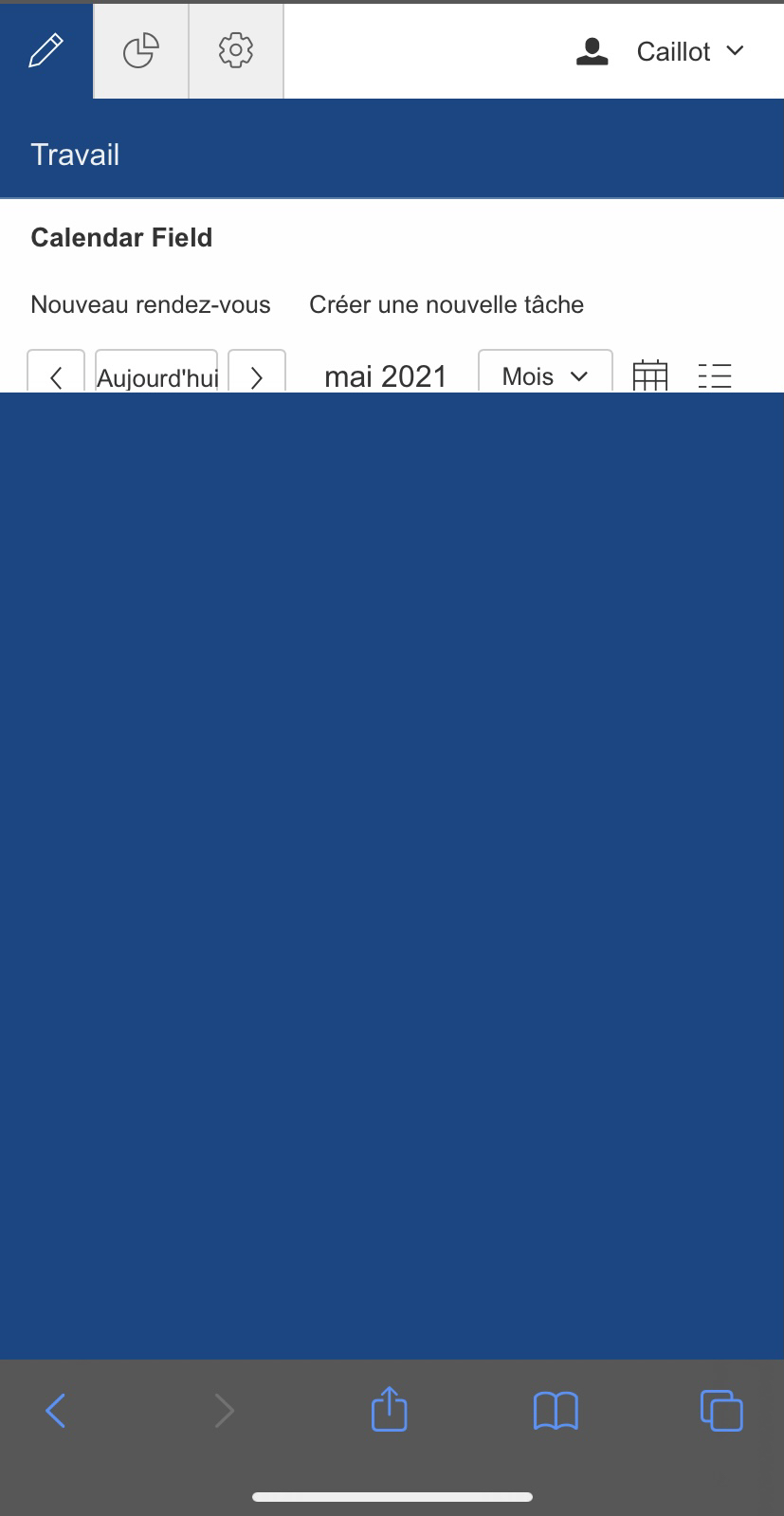Open the pencil edit tab
The image size is (784, 1516).
pyautogui.click(x=46, y=51)
